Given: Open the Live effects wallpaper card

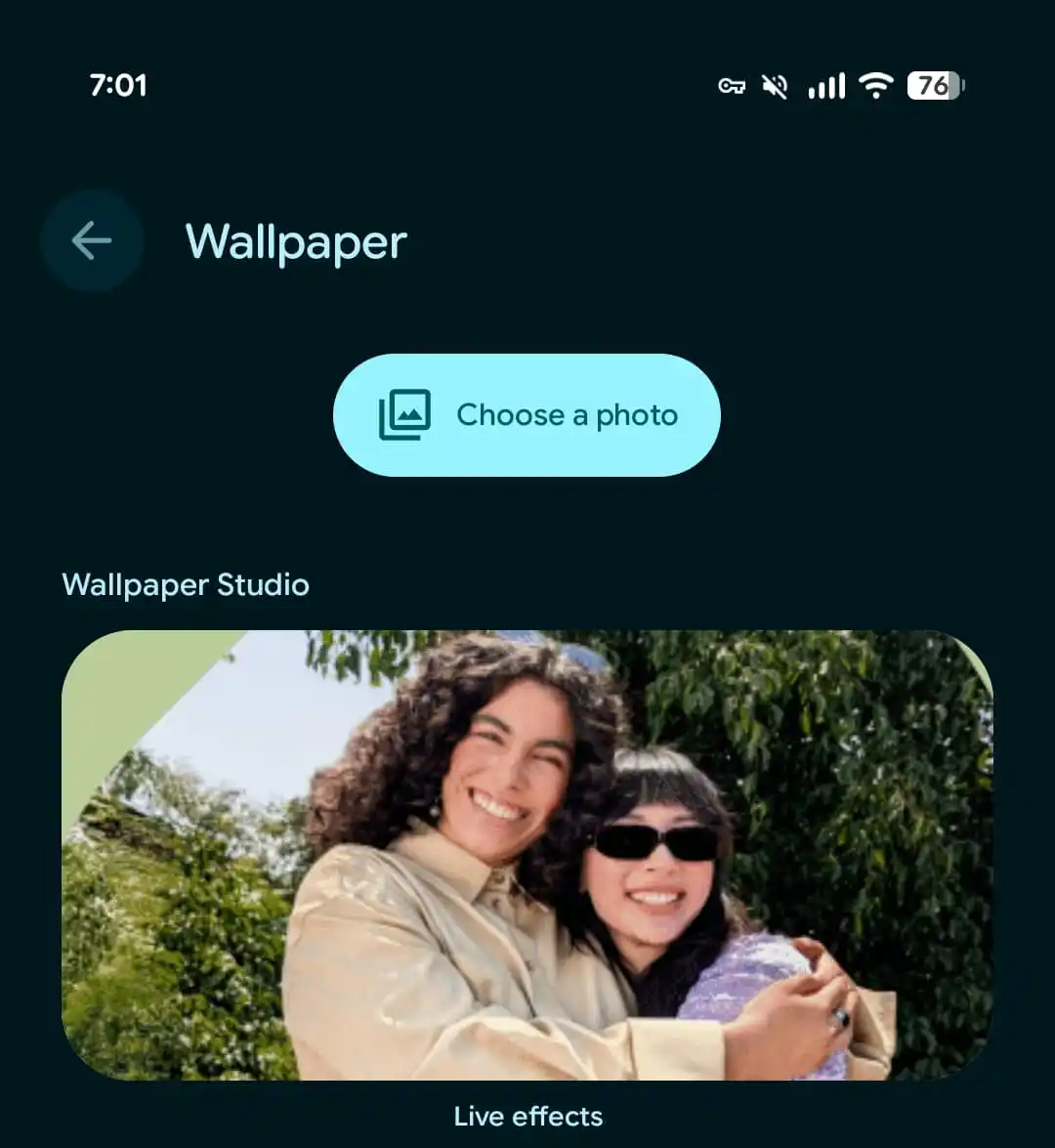Looking at the screenshot, I should 527,855.
